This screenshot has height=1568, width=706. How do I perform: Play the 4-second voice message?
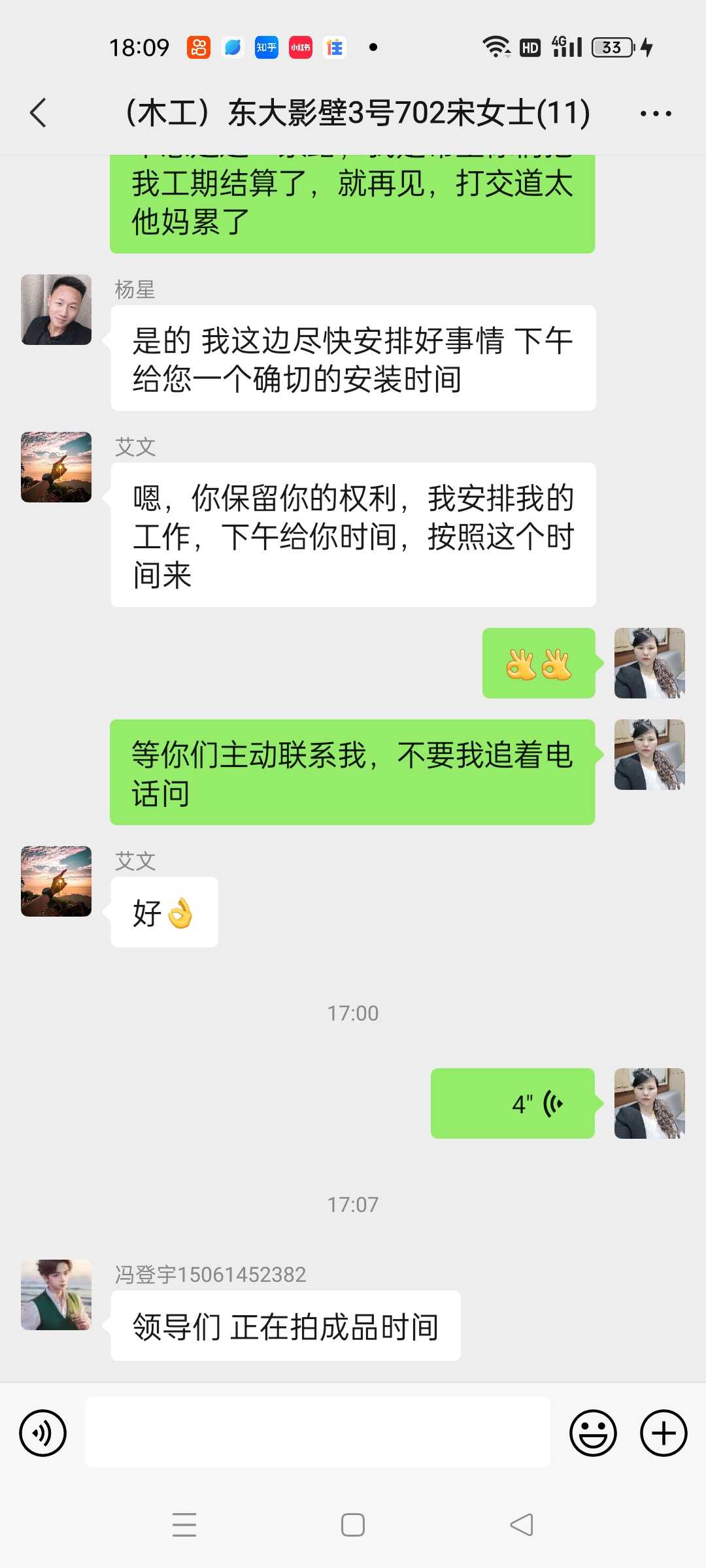pyautogui.click(x=513, y=1103)
